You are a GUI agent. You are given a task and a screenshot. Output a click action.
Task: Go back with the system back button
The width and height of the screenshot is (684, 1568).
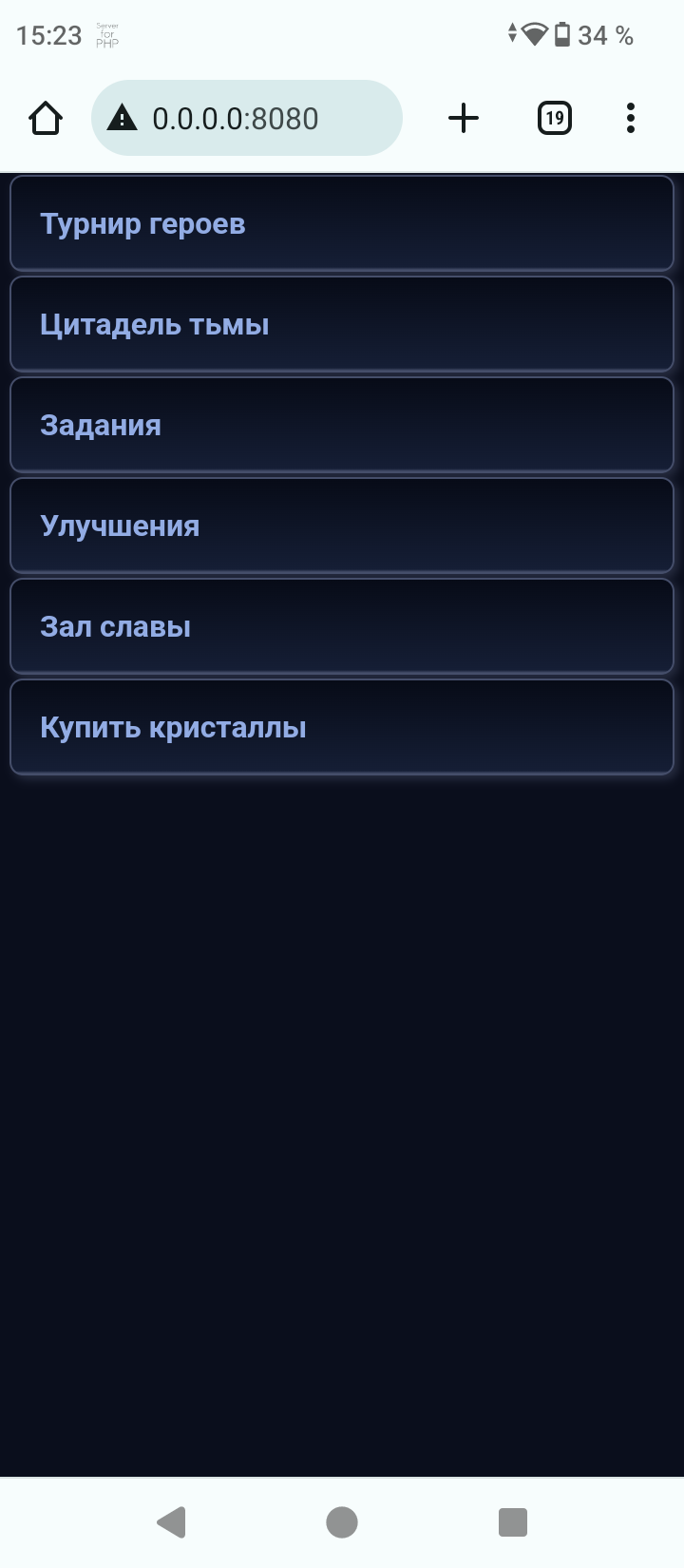coord(171,1522)
